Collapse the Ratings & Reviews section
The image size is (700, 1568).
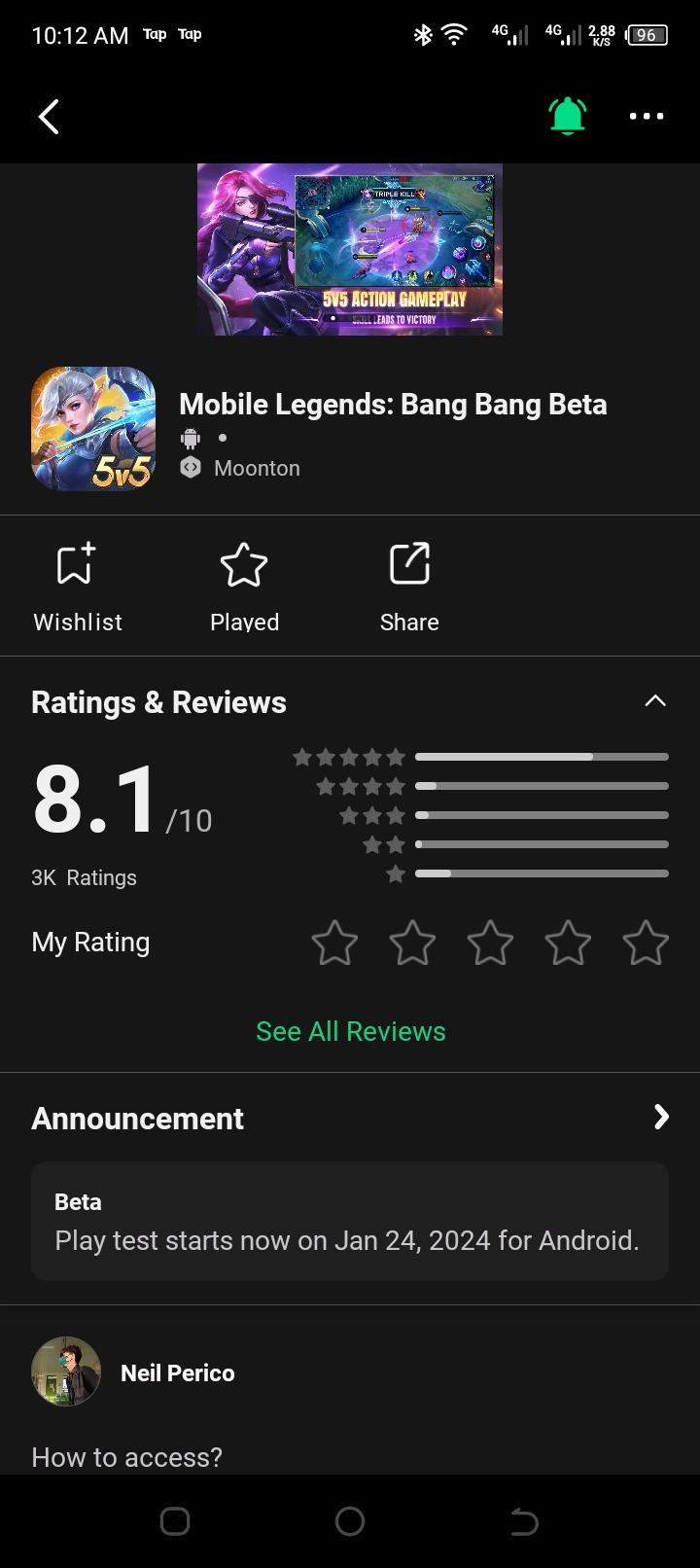[x=656, y=700]
